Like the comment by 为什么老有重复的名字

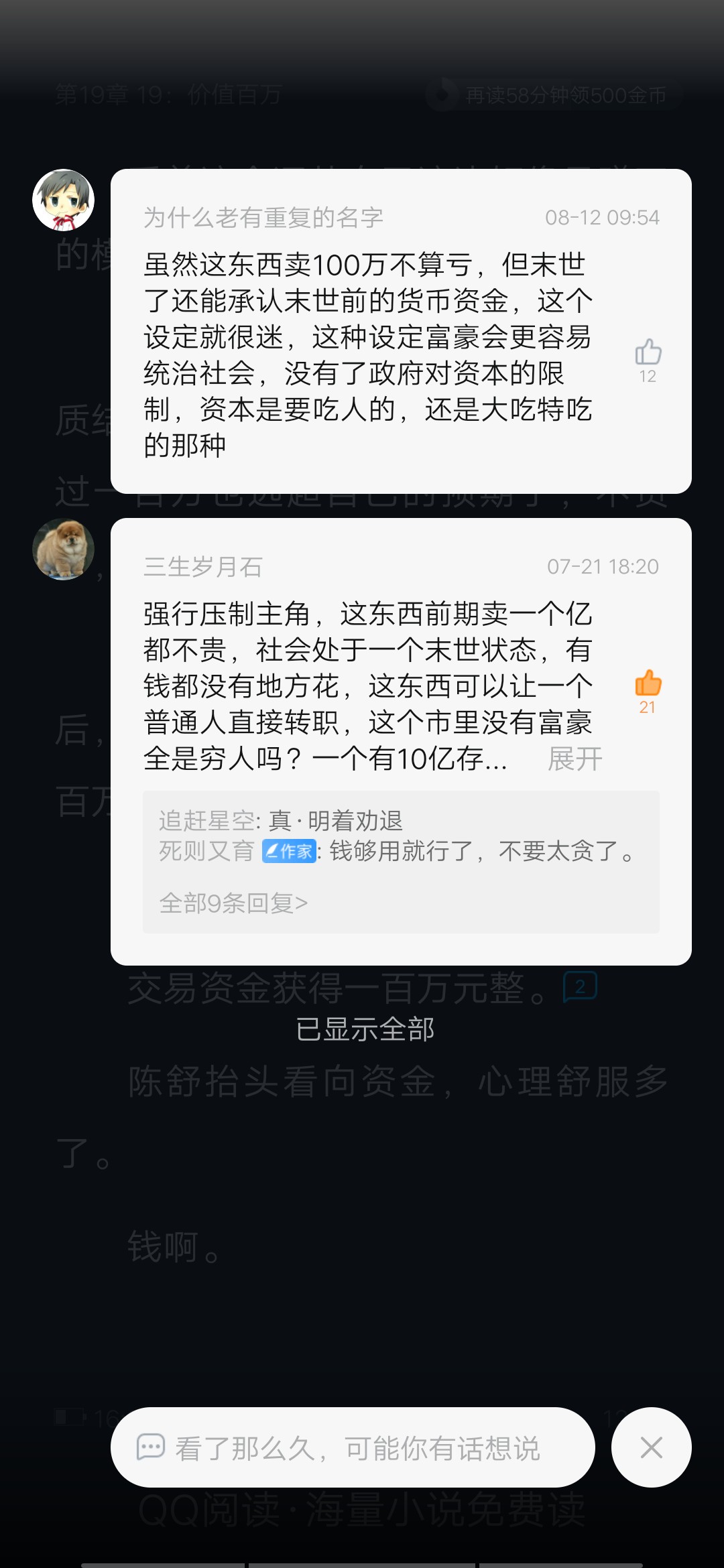(x=648, y=352)
